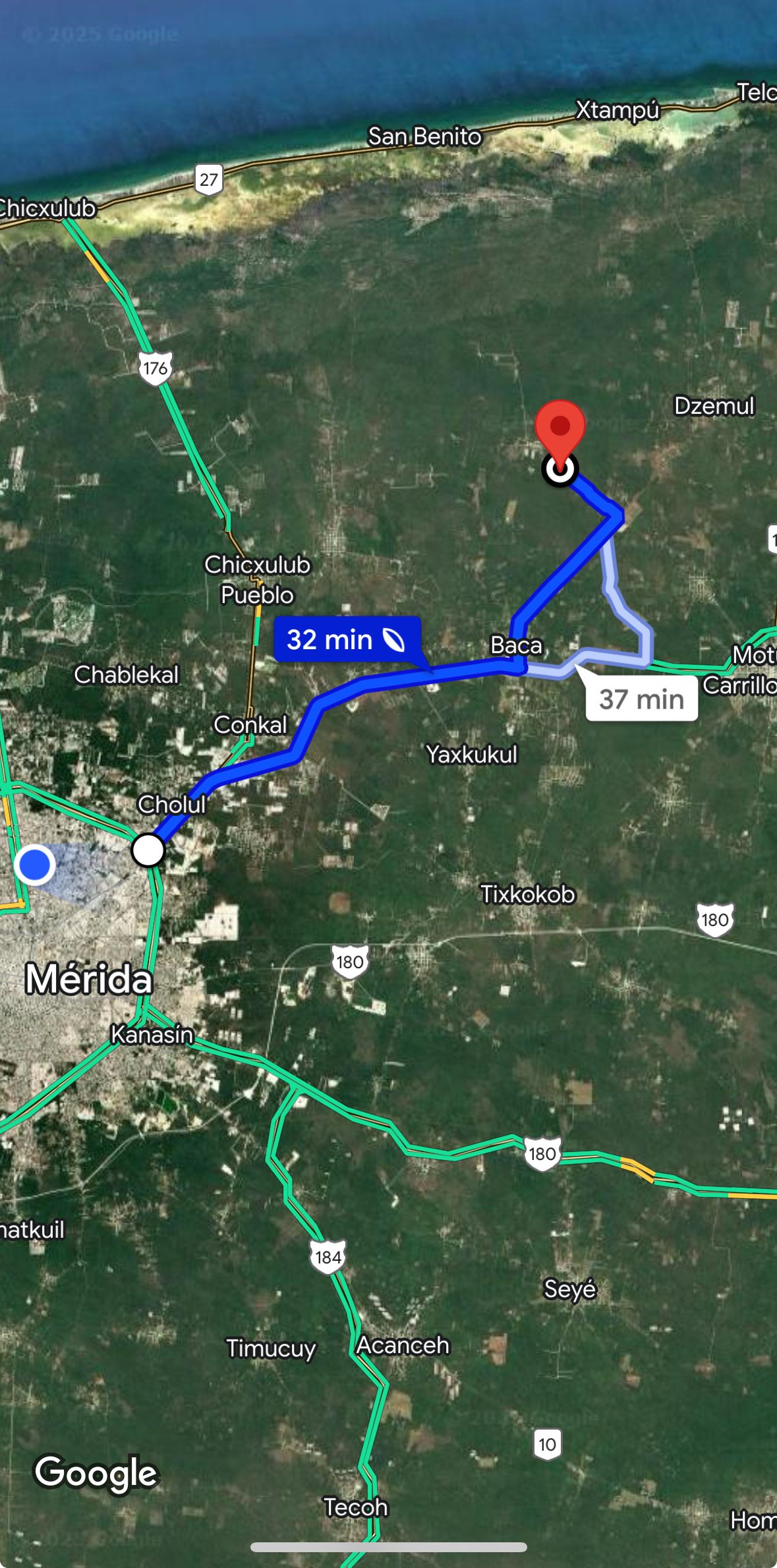Tap the 32 min route label
The height and width of the screenshot is (1568, 777).
pos(347,639)
